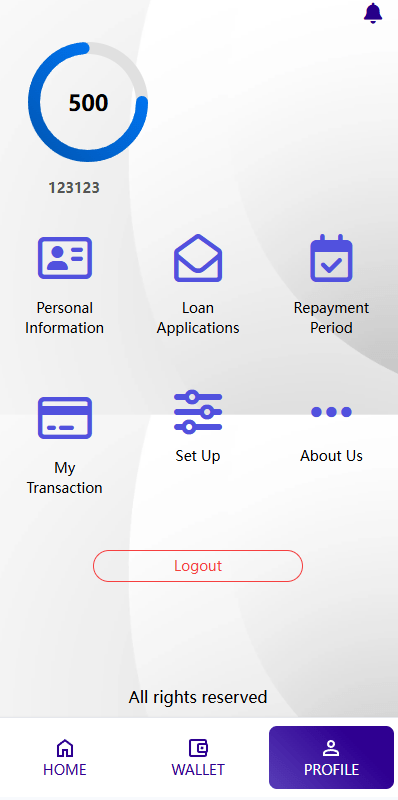
Task: Switch to the Wallet tab
Action: pos(198,758)
